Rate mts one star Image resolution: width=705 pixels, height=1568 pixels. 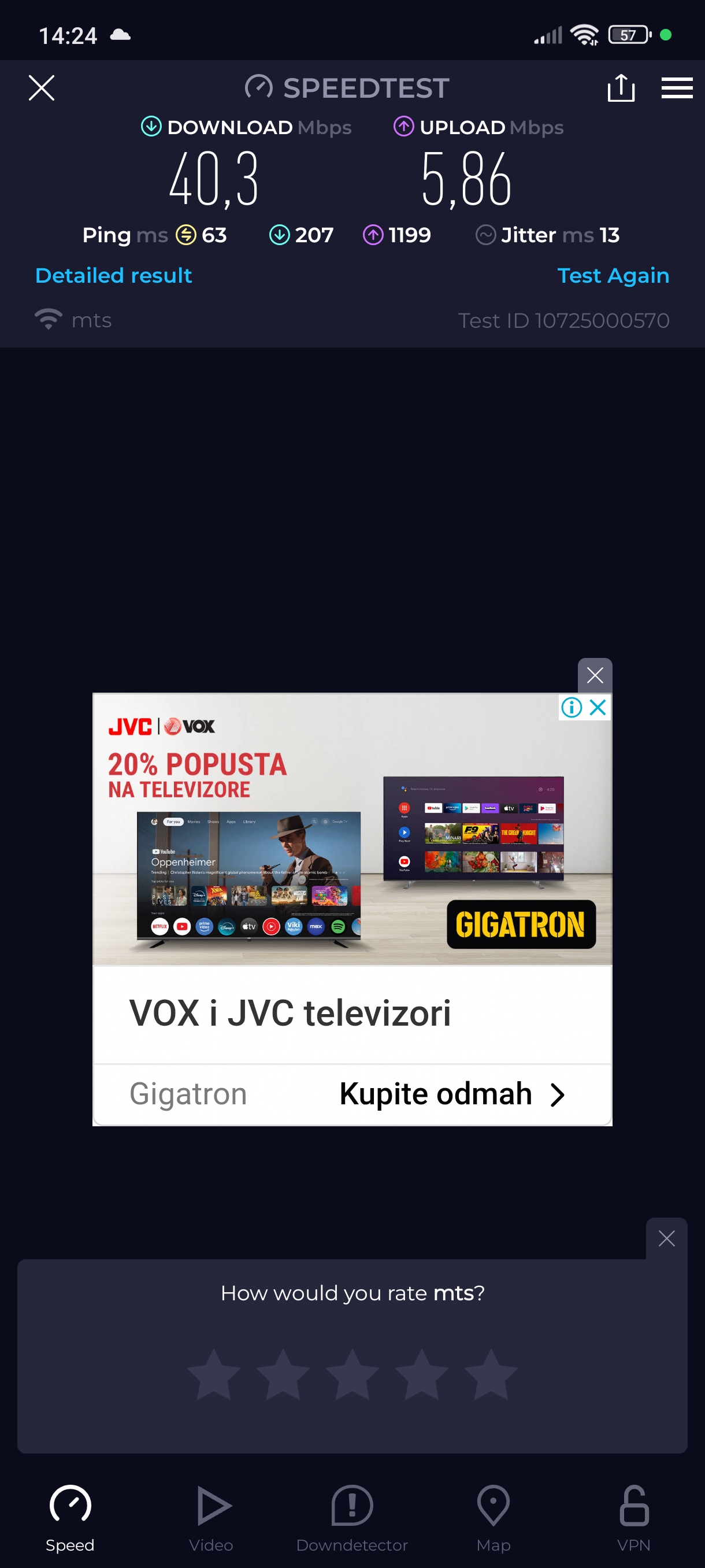coord(213,1373)
